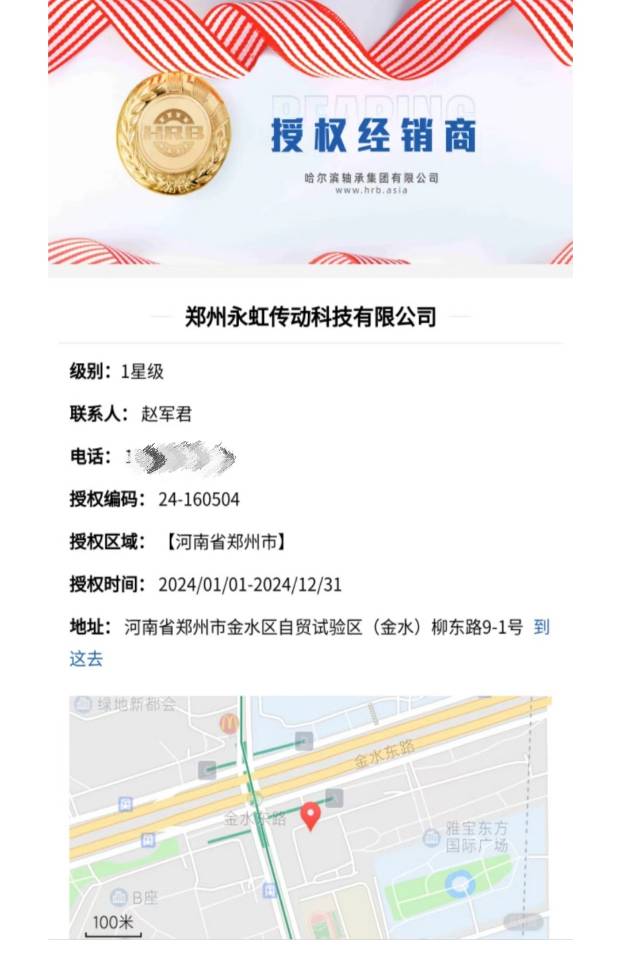Tap the 到这去 navigation link
Image resolution: width=621 pixels, height=960 pixels.
click(541, 628)
